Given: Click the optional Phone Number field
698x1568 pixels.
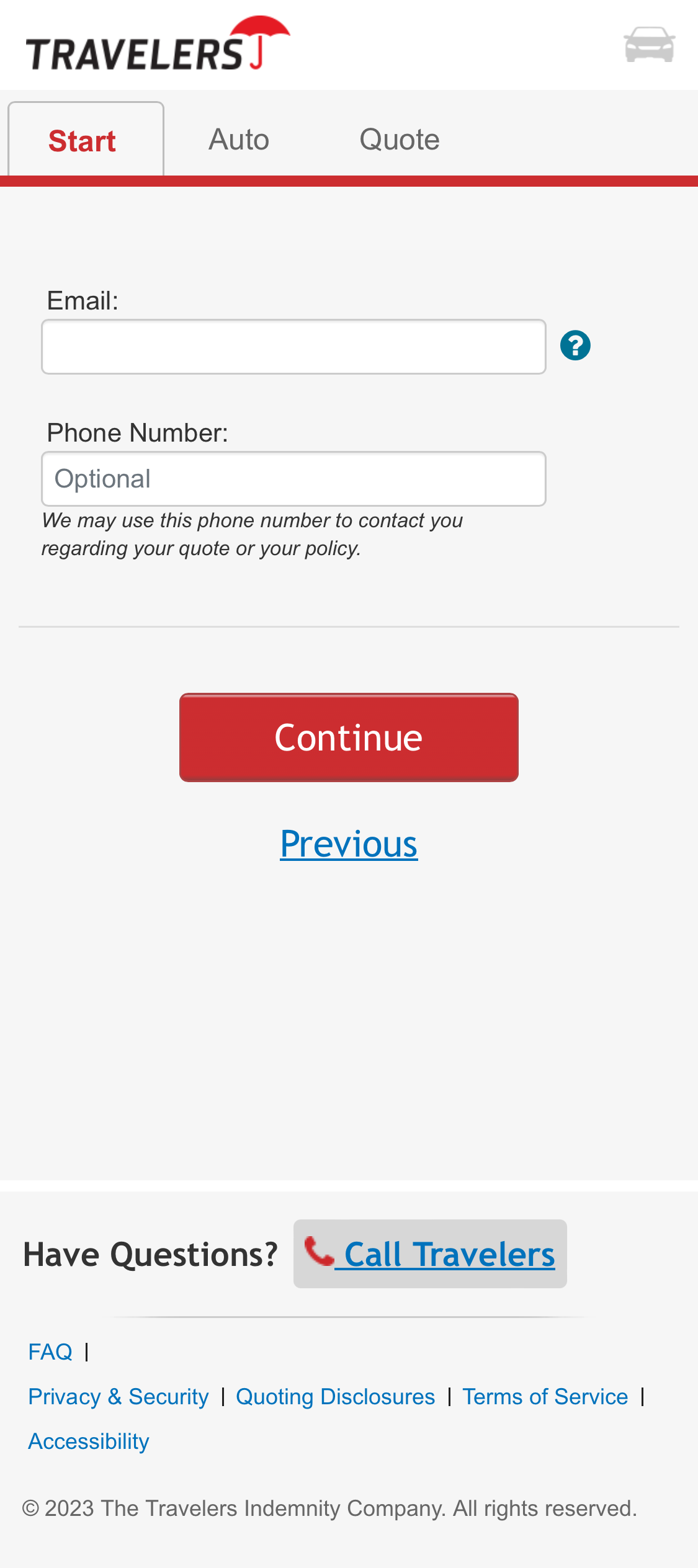Looking at the screenshot, I should (293, 478).
